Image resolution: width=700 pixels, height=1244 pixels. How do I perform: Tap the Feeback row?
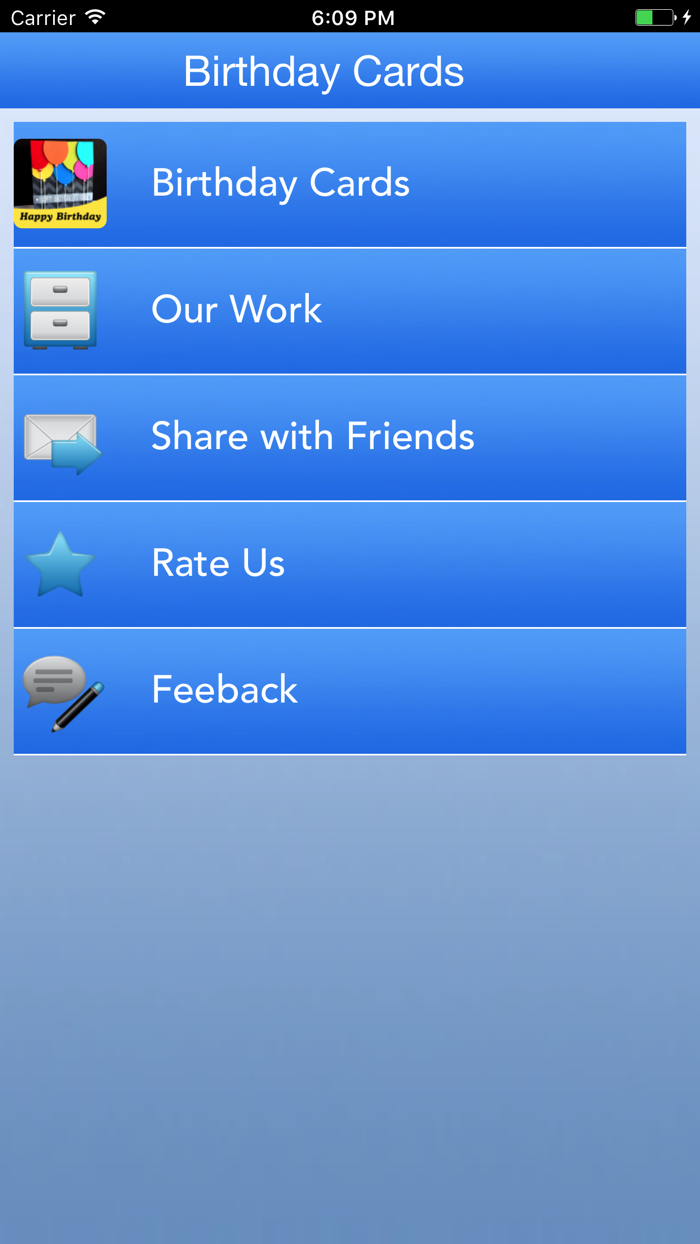click(350, 691)
